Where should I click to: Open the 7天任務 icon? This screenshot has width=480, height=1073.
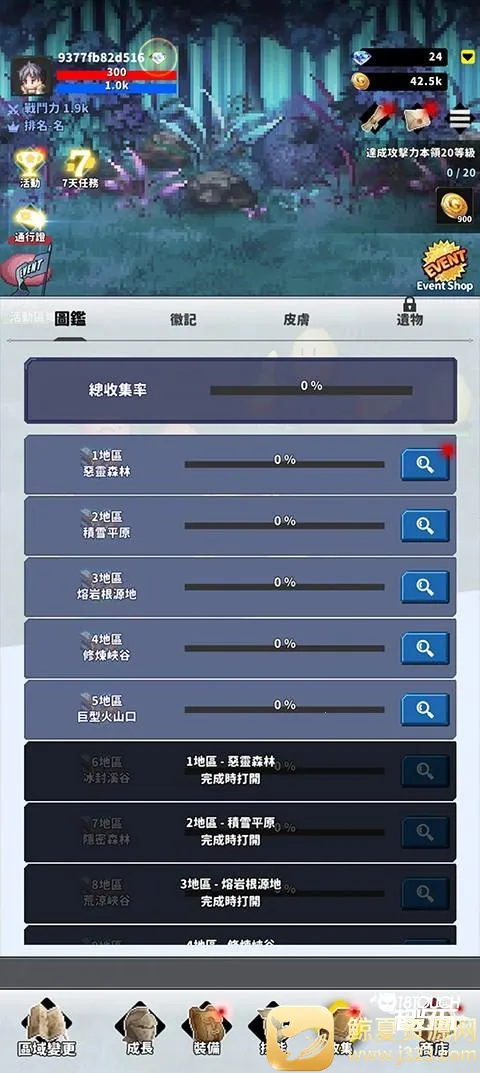(x=80, y=168)
